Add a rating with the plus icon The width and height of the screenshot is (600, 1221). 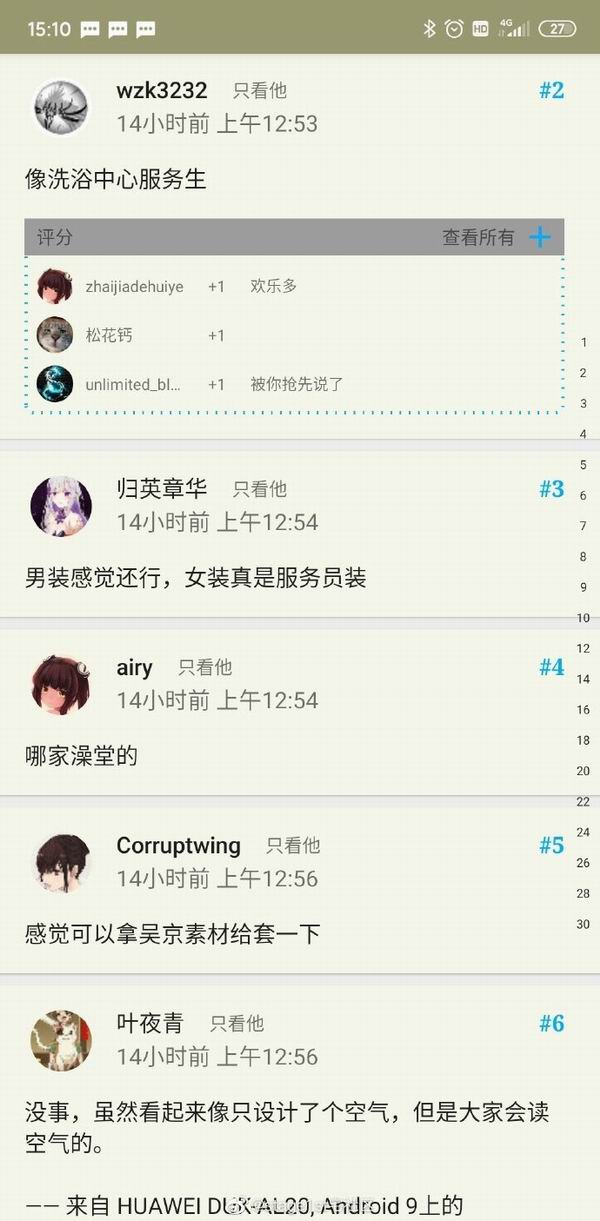pyautogui.click(x=540, y=237)
